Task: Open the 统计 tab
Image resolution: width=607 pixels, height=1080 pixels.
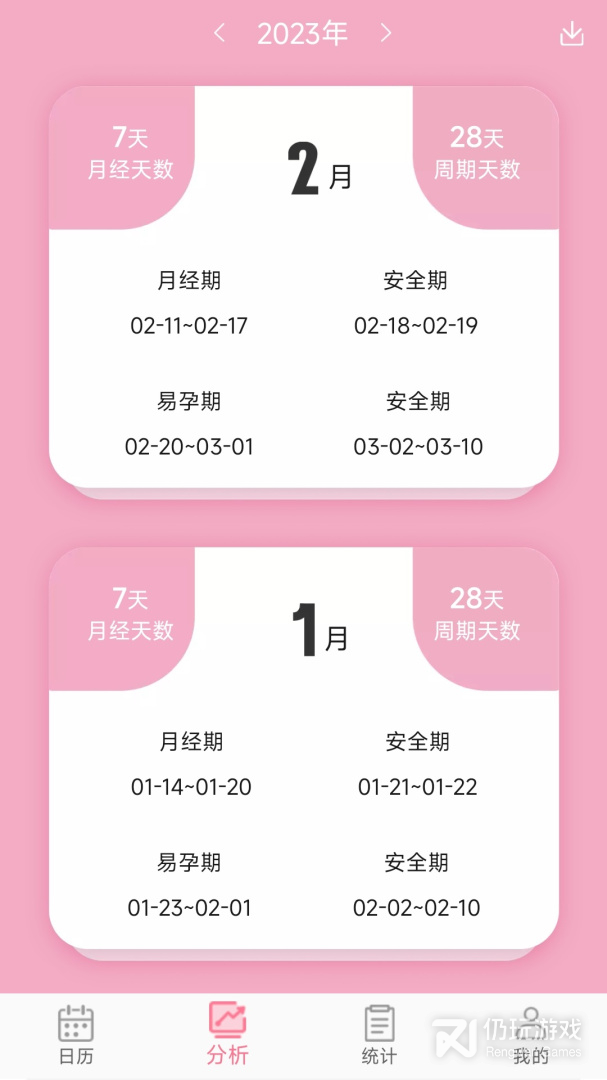Action: [x=379, y=1035]
